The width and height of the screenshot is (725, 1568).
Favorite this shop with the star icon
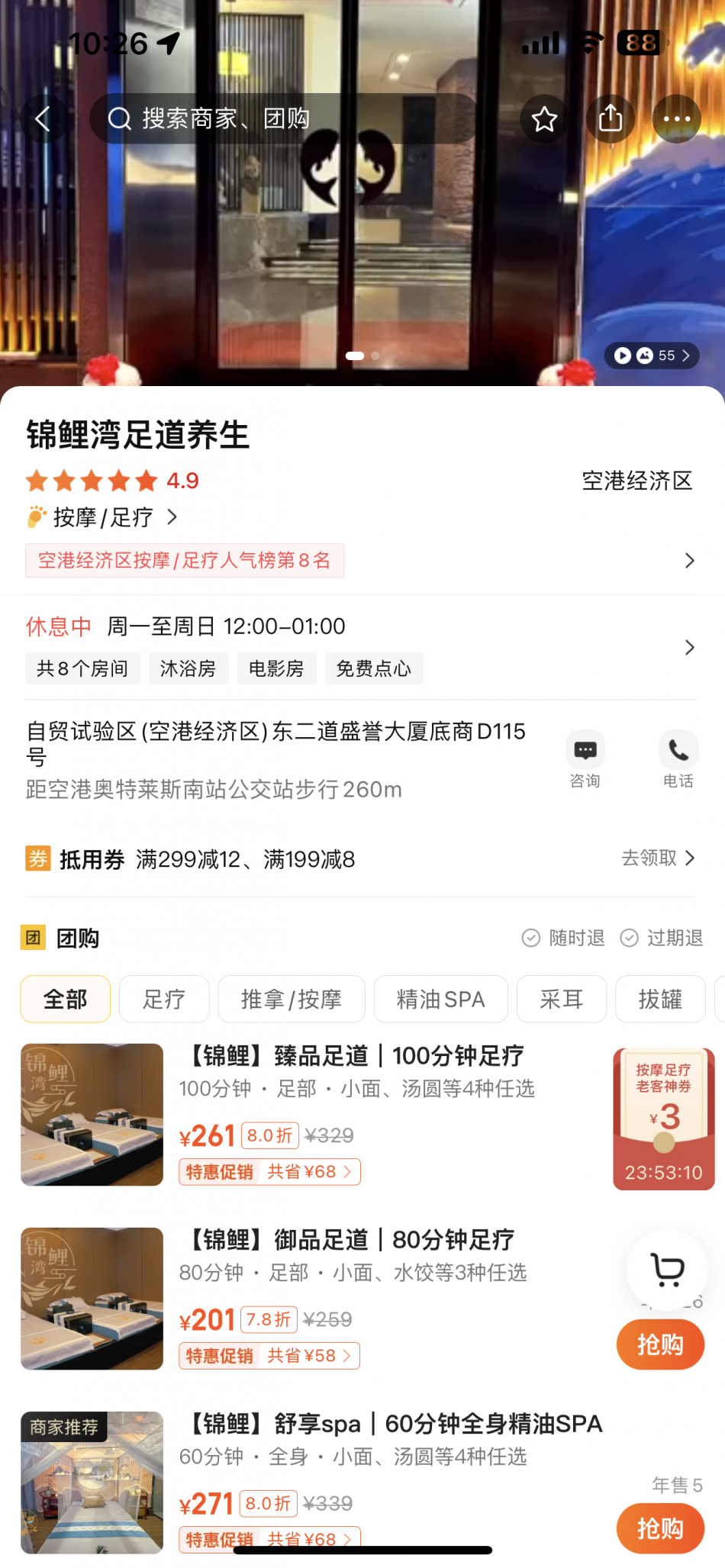pos(544,119)
